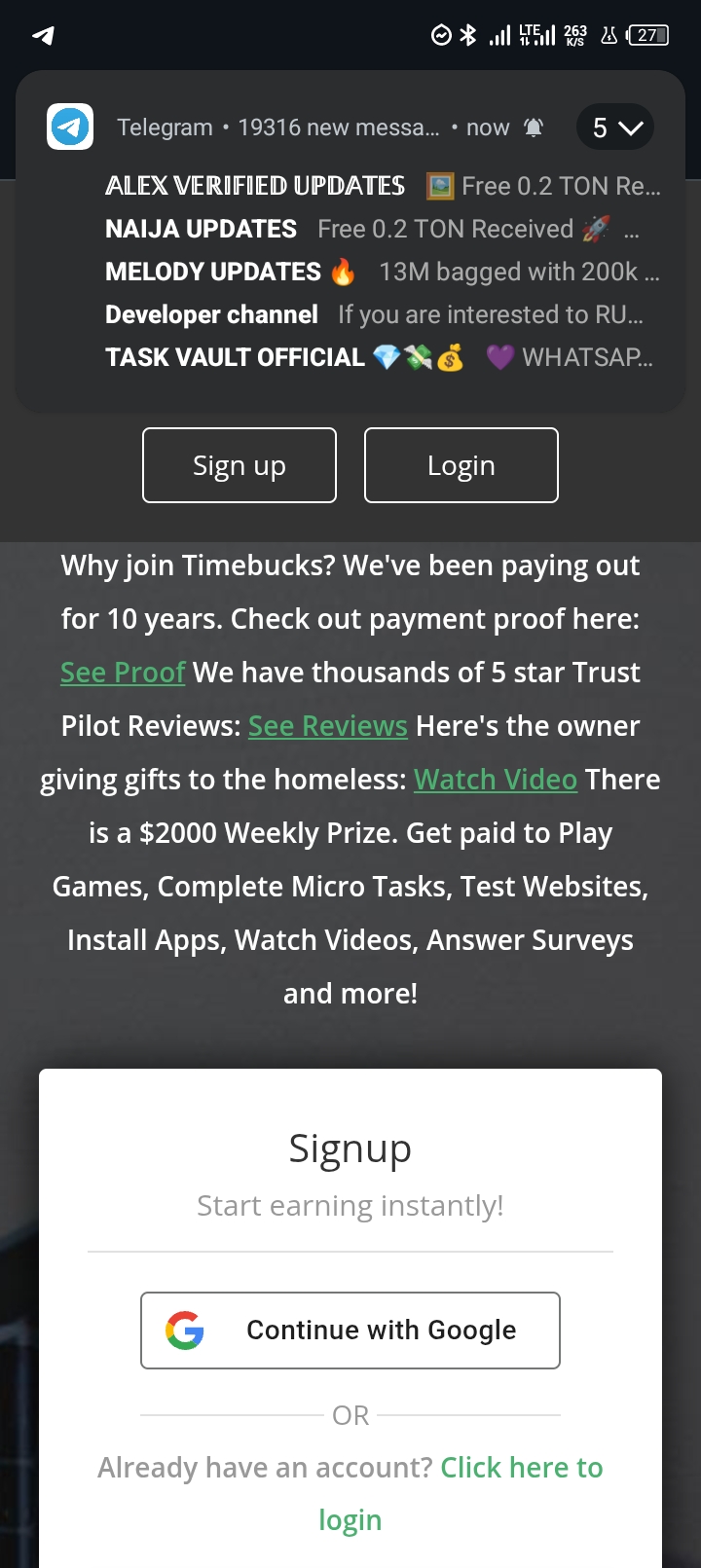This screenshot has height=1568, width=701.
Task: Follow the See Proof link
Action: click(123, 673)
